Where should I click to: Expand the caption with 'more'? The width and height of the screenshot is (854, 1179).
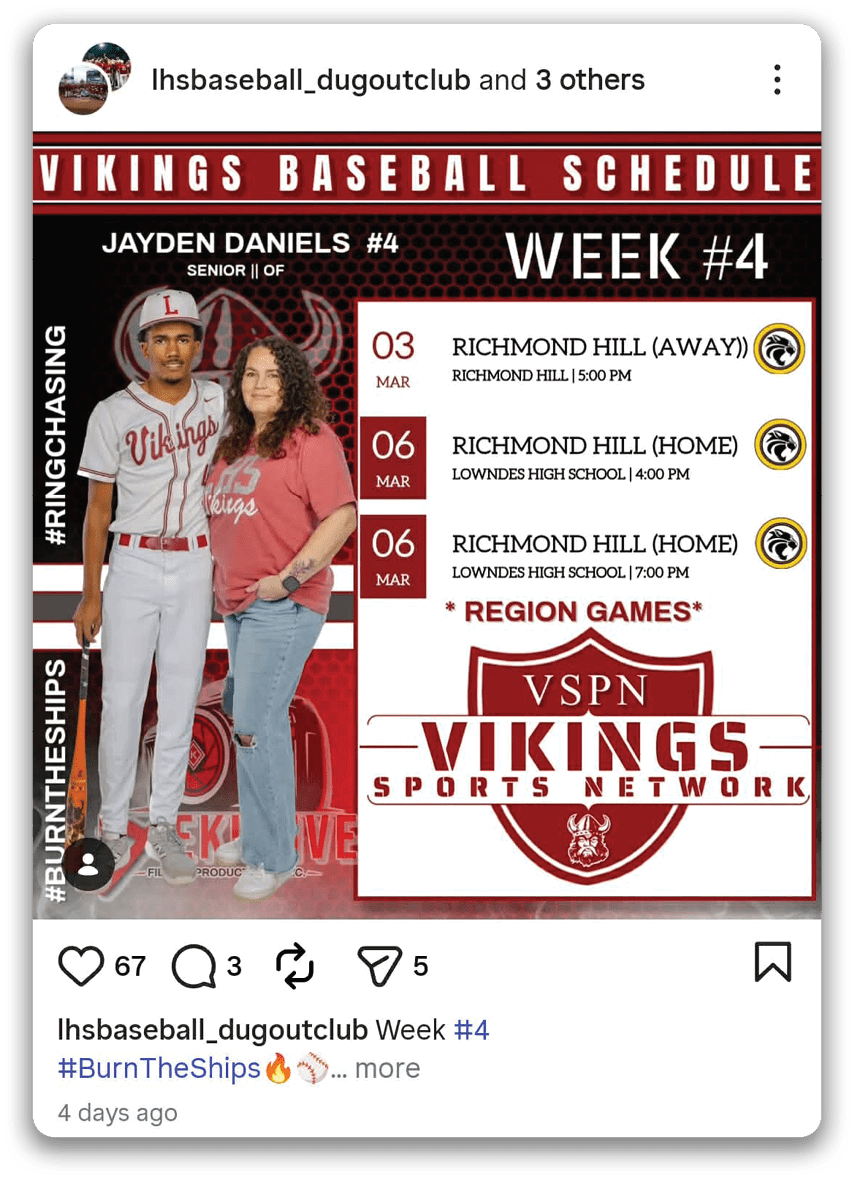point(387,1068)
